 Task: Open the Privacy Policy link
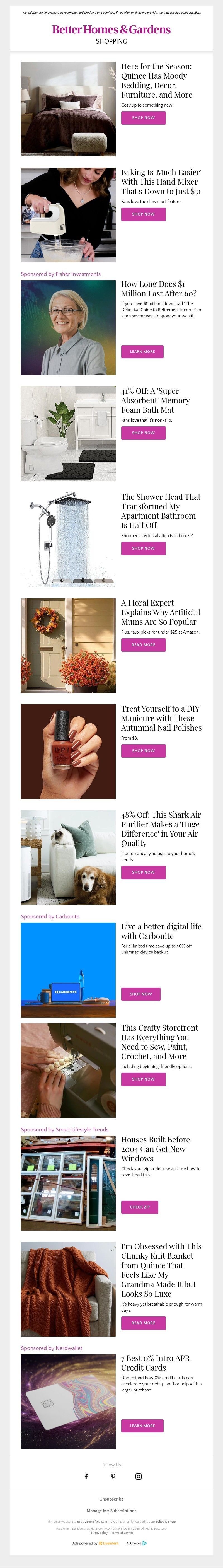click(99, 1533)
